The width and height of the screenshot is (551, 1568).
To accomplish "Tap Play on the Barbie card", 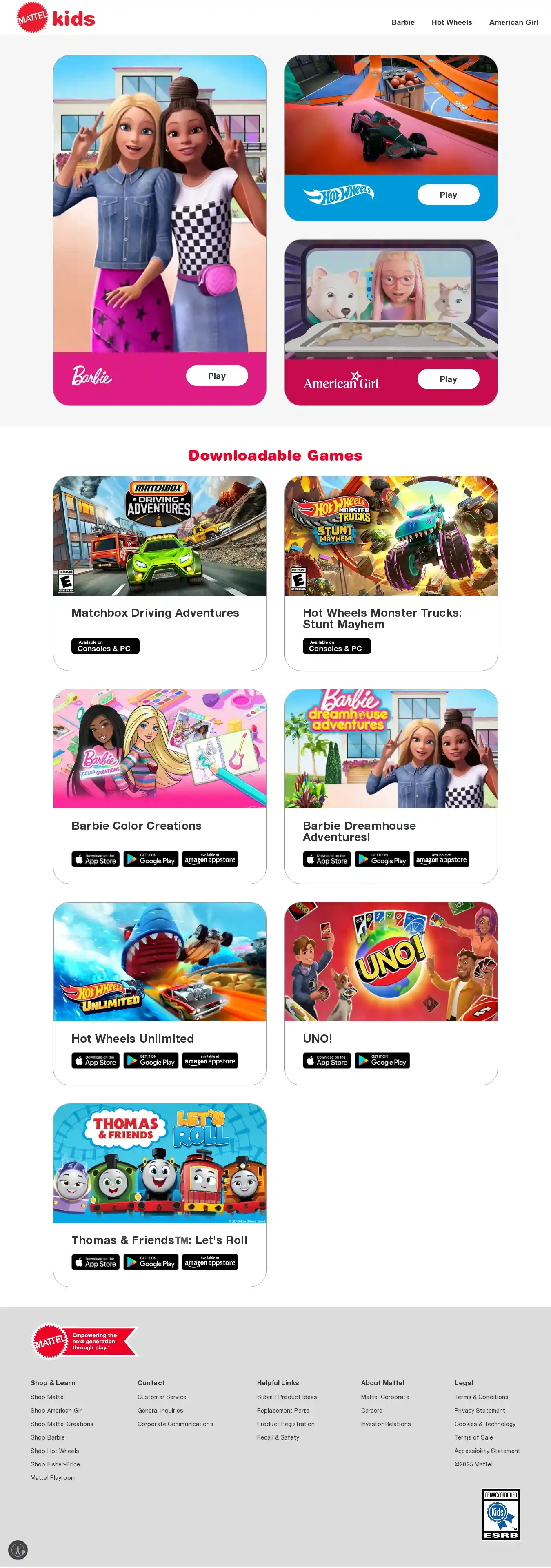I will pyautogui.click(x=217, y=376).
